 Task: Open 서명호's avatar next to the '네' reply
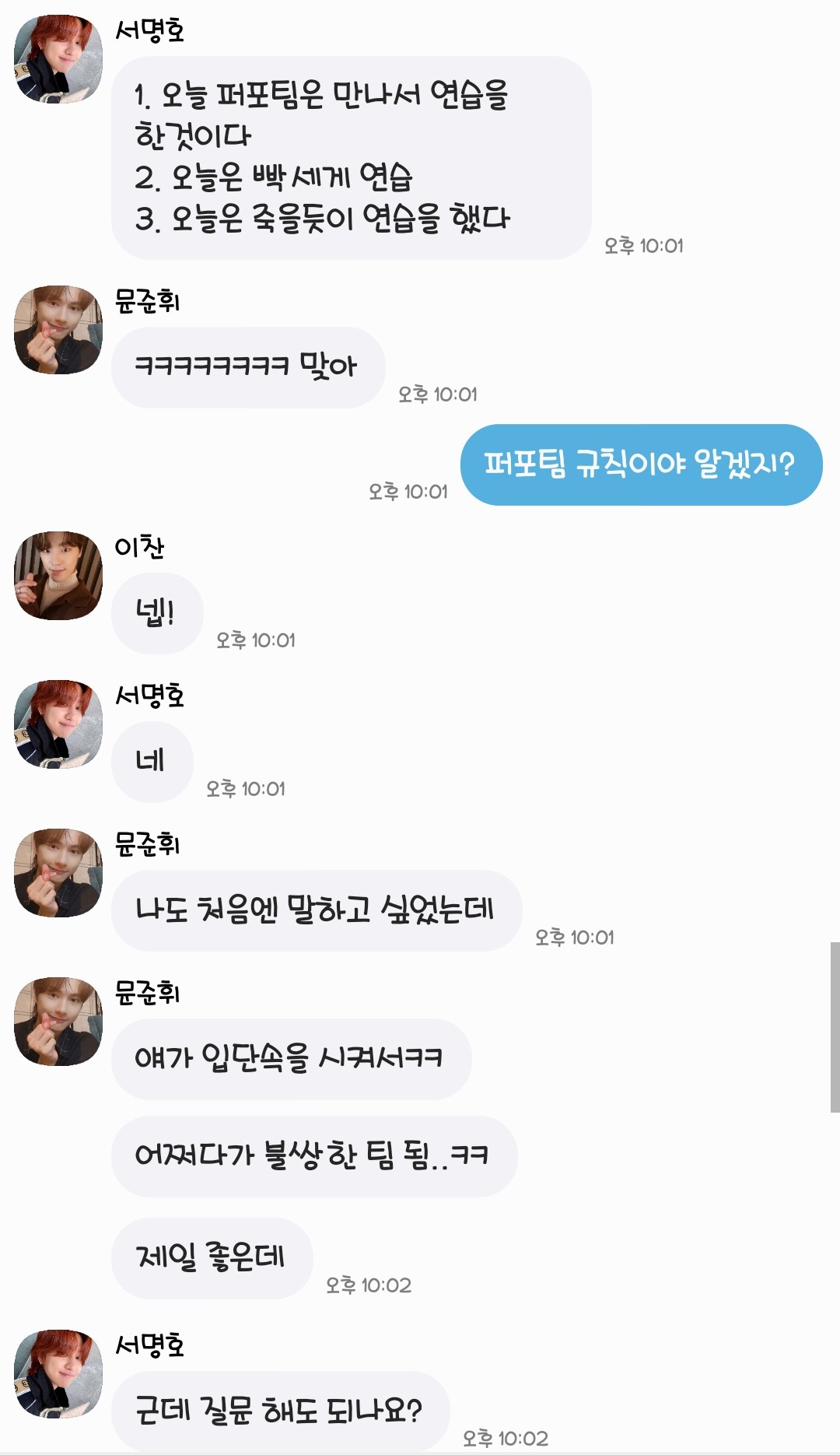(58, 724)
